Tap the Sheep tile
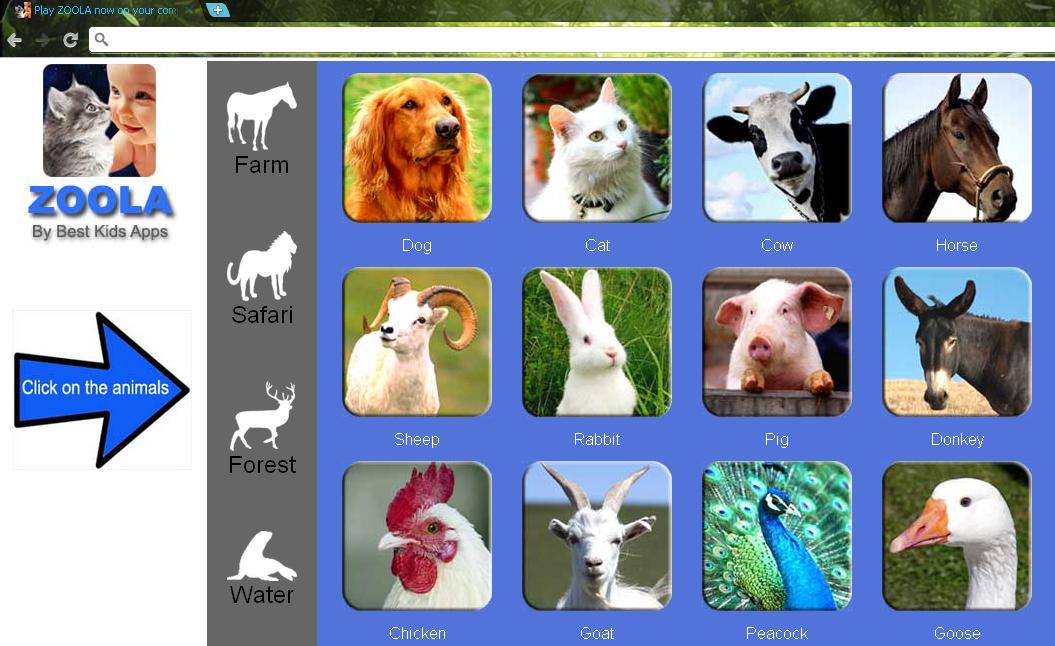Viewport: 1055px width, 646px height. [x=417, y=342]
